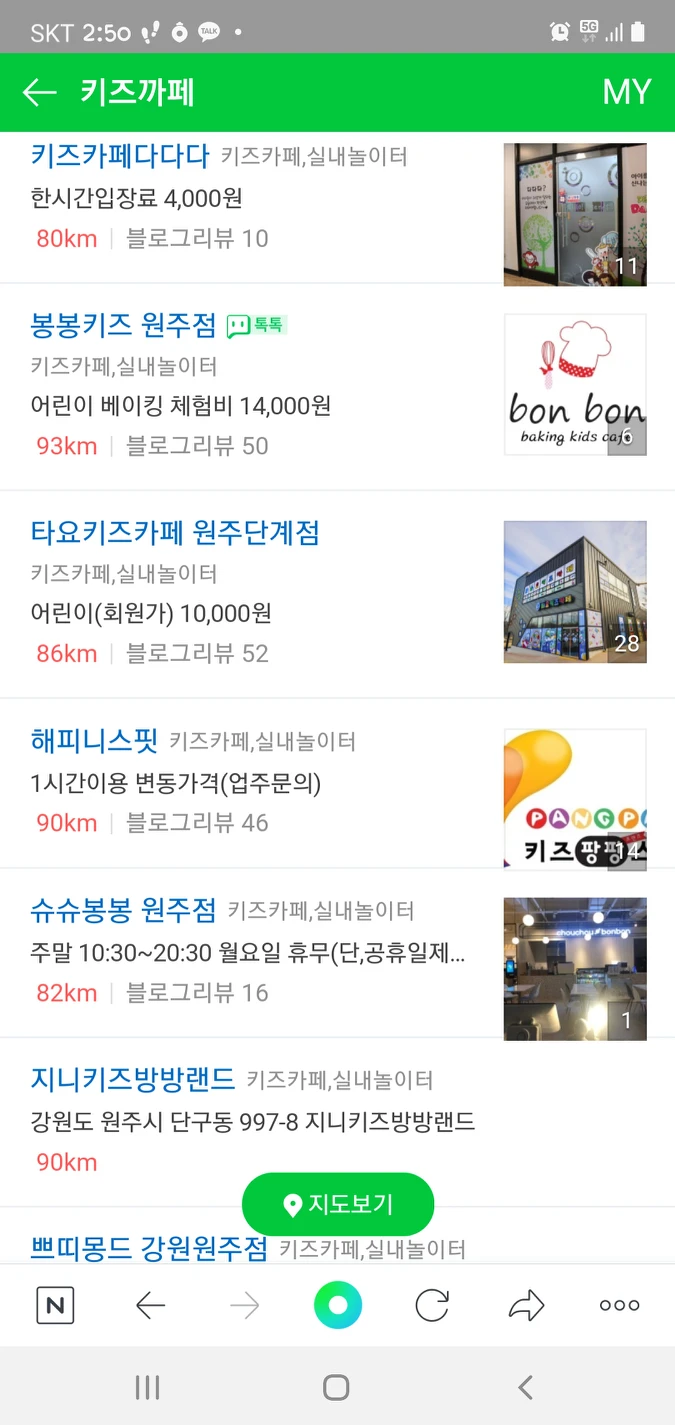Open the MY page
The image size is (675, 1425).
tap(627, 92)
